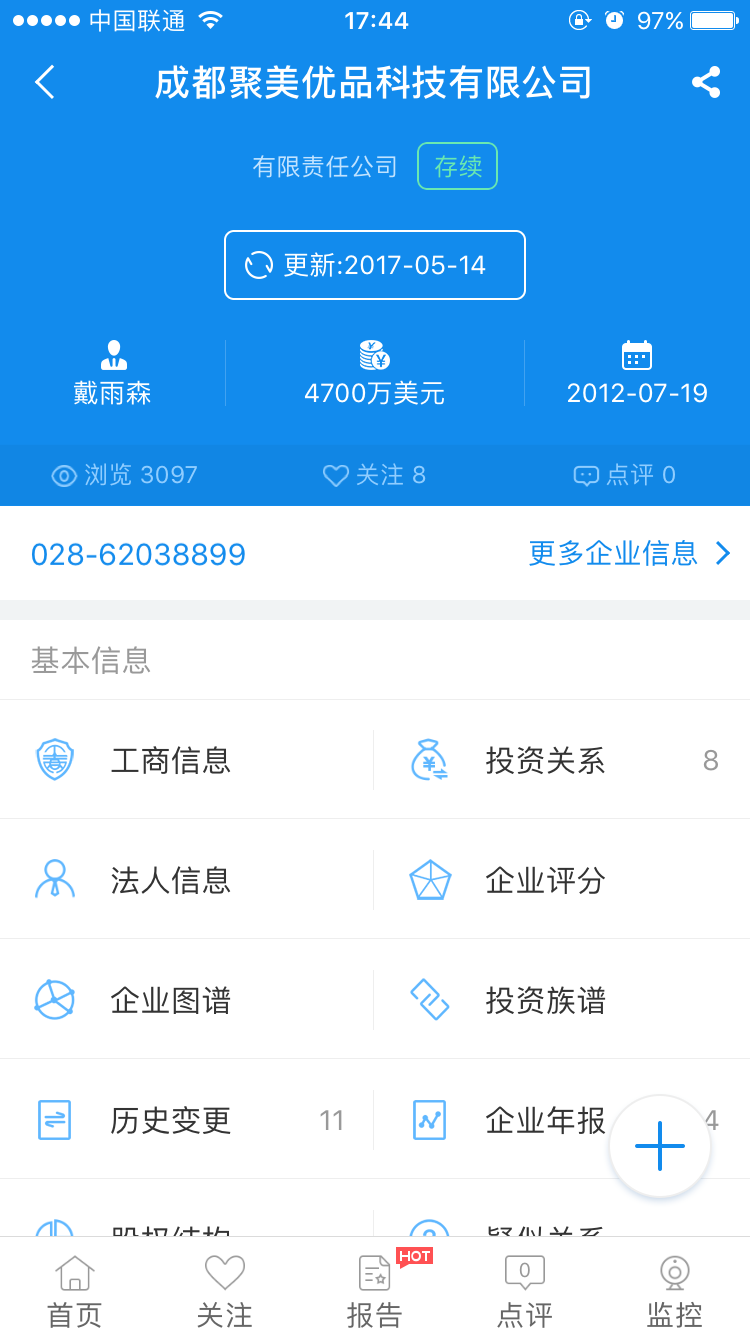Tap the floating plus button
750x1334 pixels.
(x=660, y=1146)
